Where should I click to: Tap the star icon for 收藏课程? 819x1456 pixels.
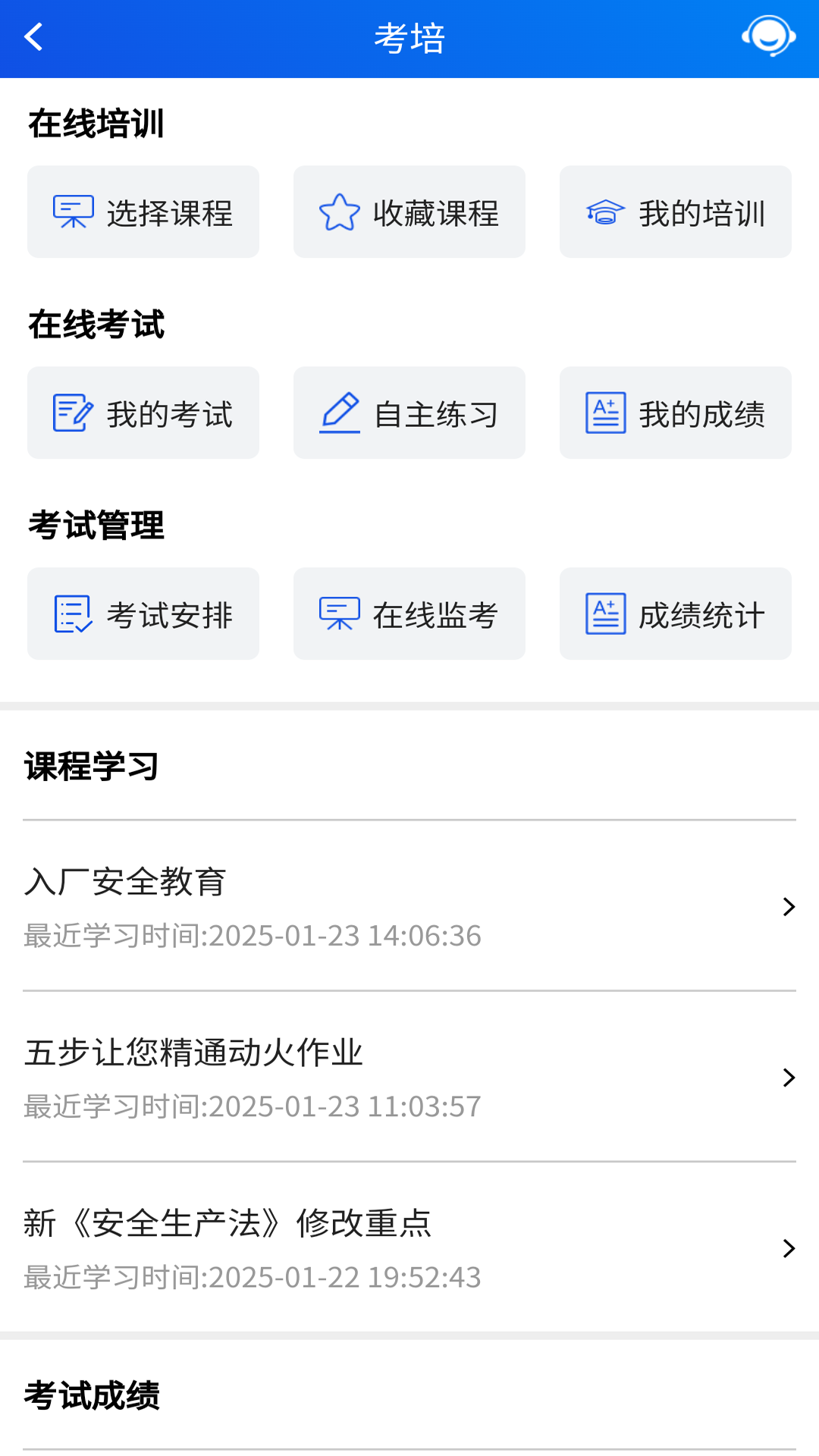340,212
